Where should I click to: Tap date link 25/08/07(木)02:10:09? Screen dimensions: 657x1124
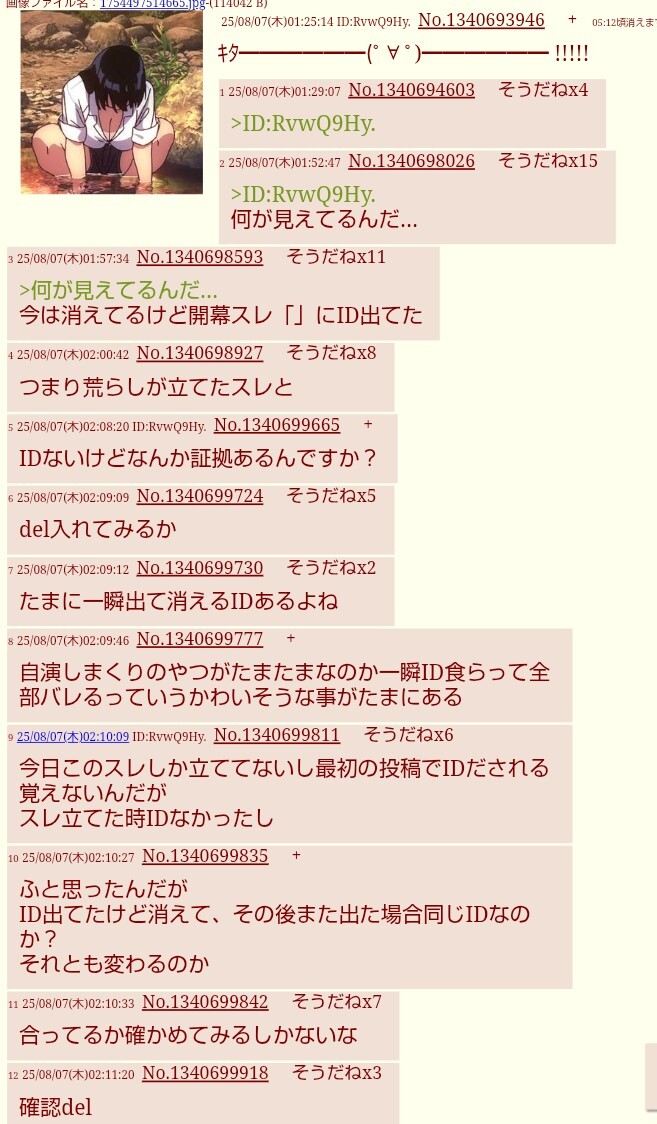coord(72,737)
